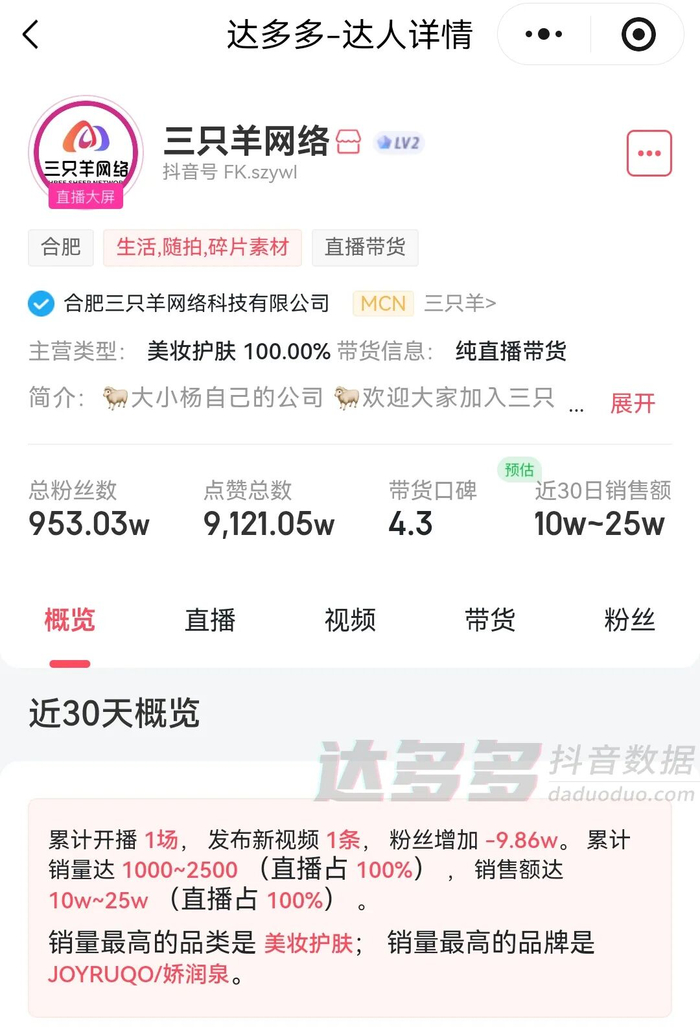Open the shop icon next to 三只羊网络
Screen dimensions: 700x1033
pyautogui.click(x=348, y=142)
